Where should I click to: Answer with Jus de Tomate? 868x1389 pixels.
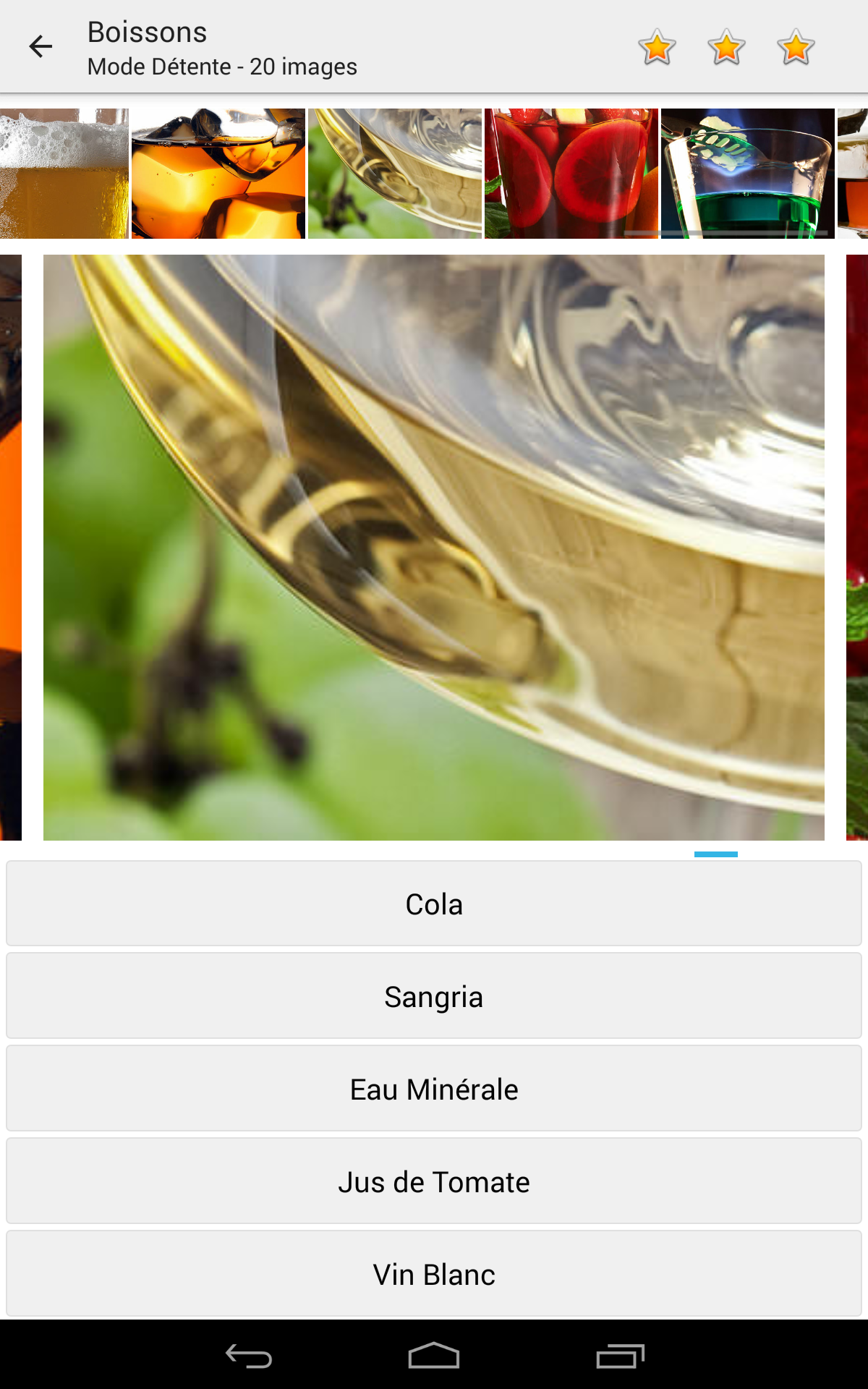434,1181
